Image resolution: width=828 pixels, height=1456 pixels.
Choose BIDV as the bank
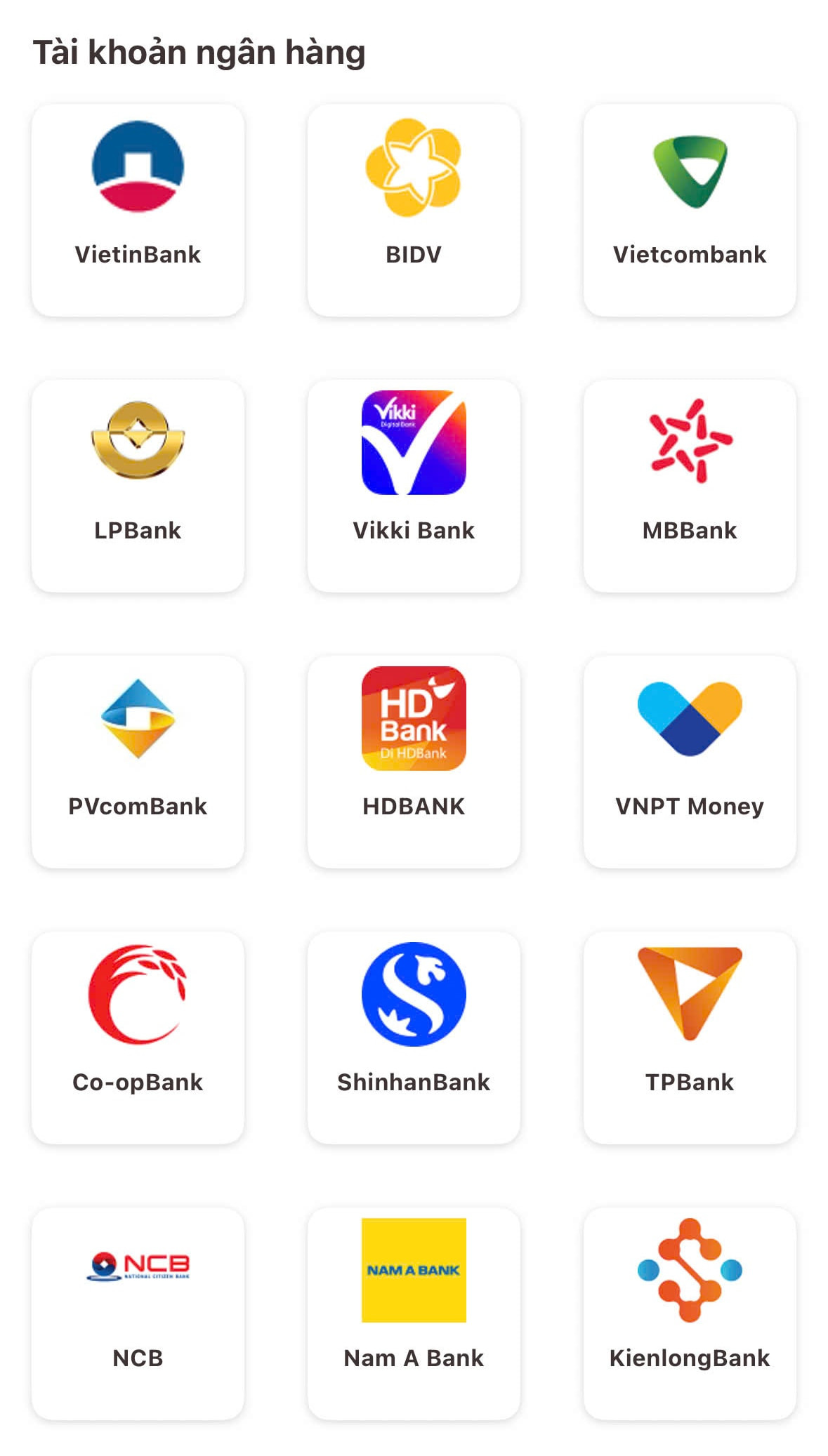[x=414, y=210]
